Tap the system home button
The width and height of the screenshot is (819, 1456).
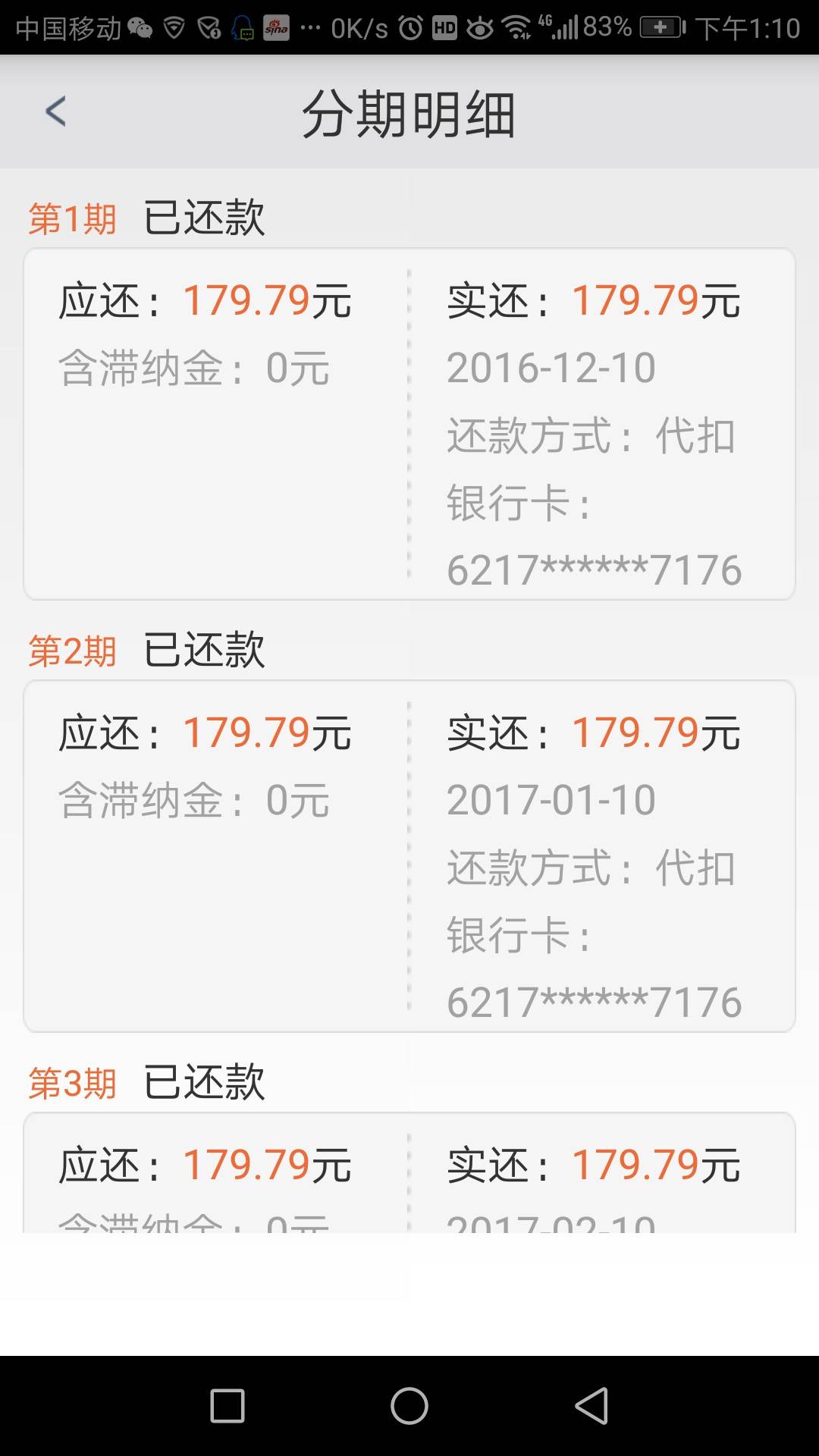pyautogui.click(x=409, y=1406)
